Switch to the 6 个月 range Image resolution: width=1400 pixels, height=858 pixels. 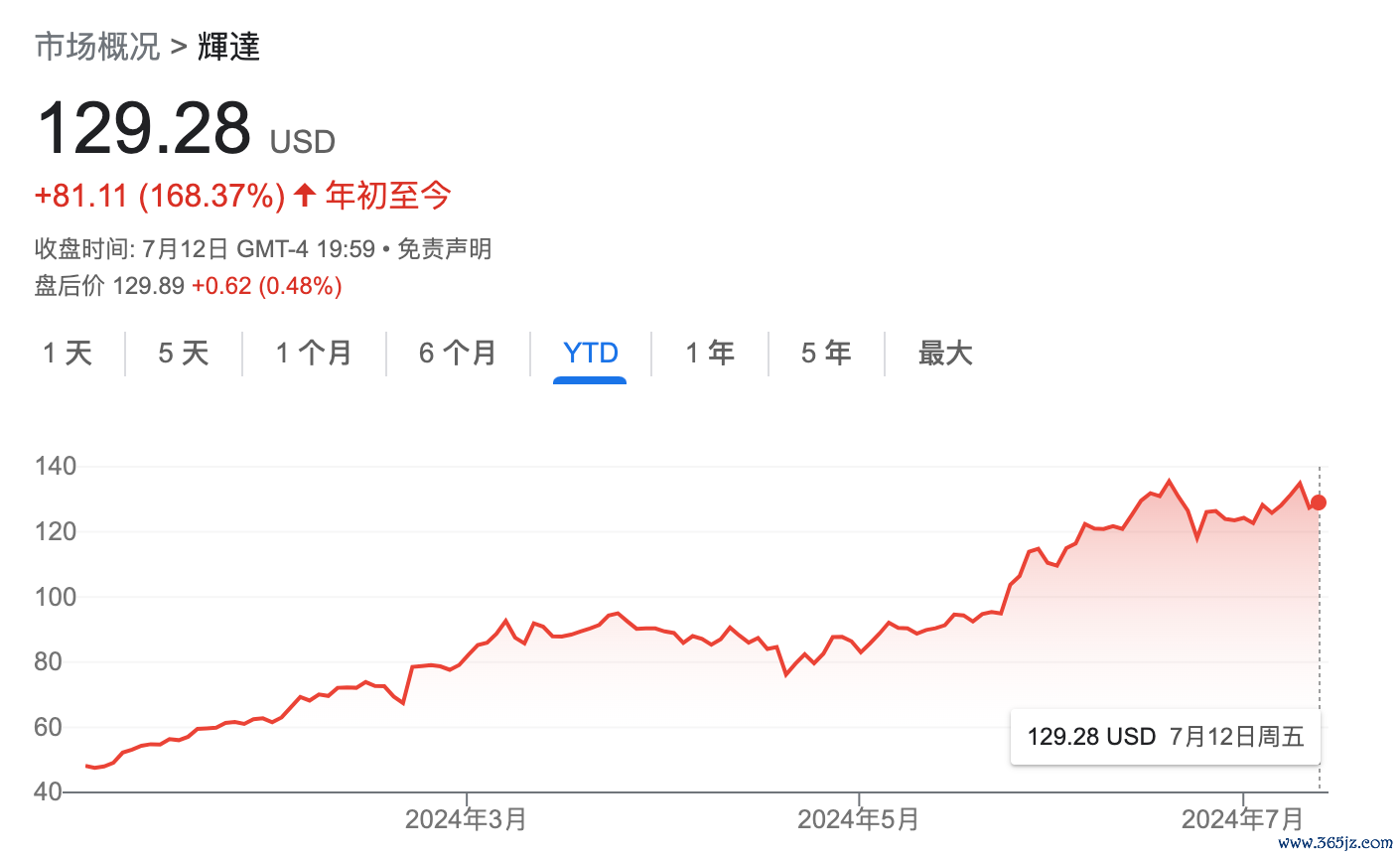click(x=458, y=353)
